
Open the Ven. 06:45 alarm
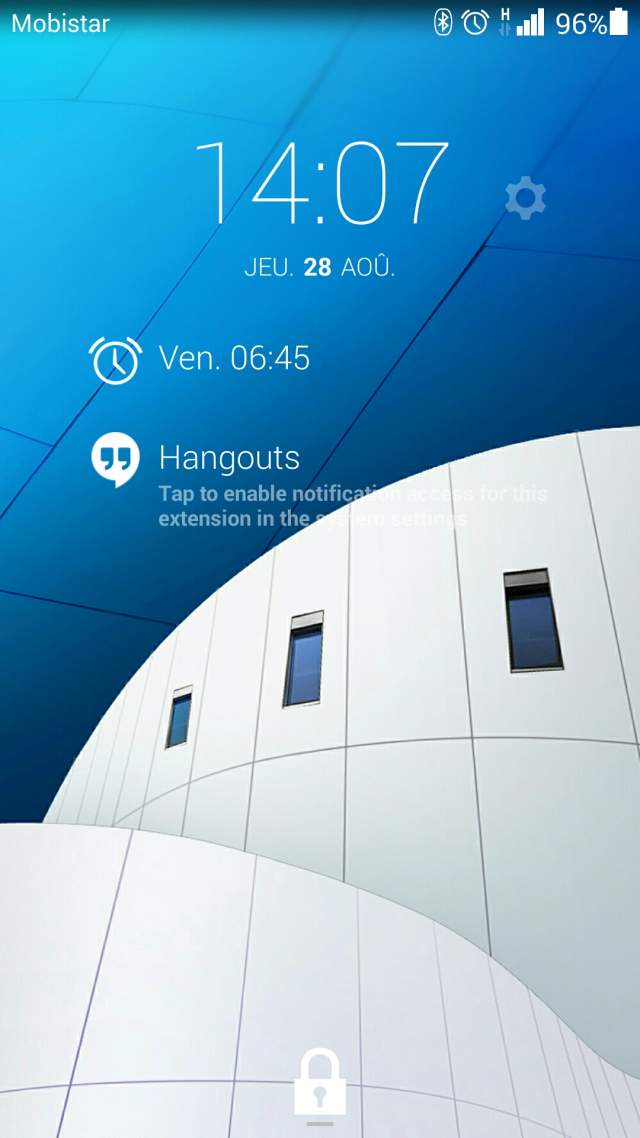click(201, 358)
